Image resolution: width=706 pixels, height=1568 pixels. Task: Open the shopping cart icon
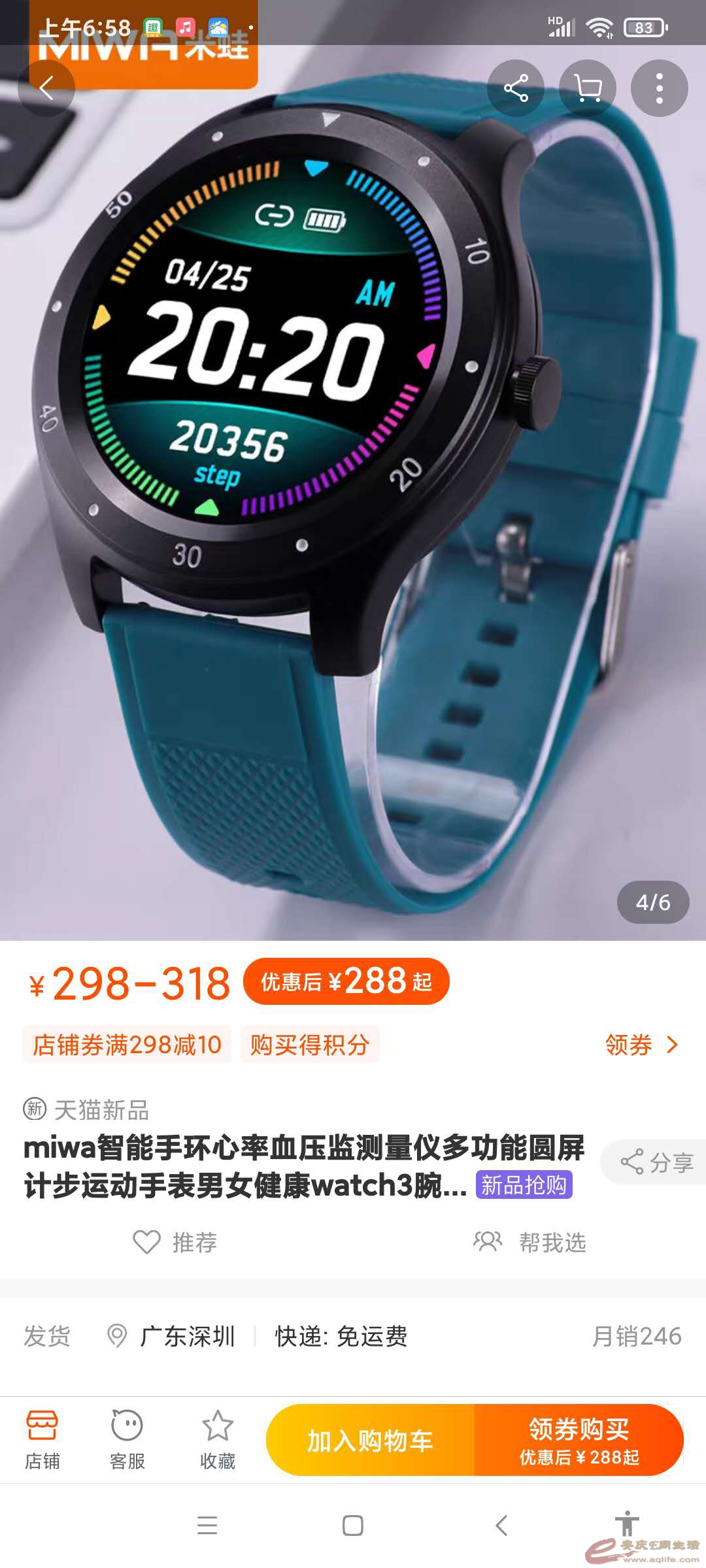click(588, 88)
